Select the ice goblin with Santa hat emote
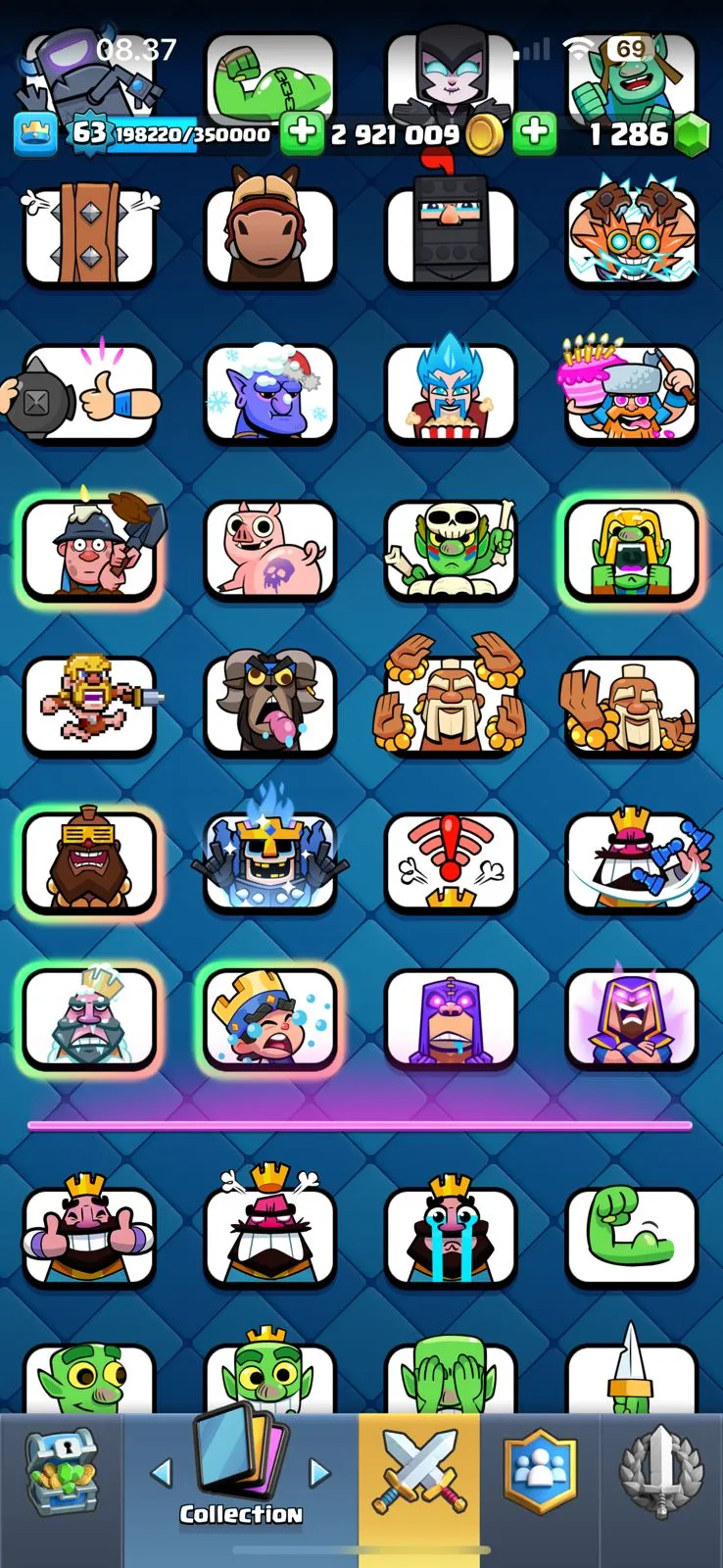723x1568 pixels. point(269,392)
